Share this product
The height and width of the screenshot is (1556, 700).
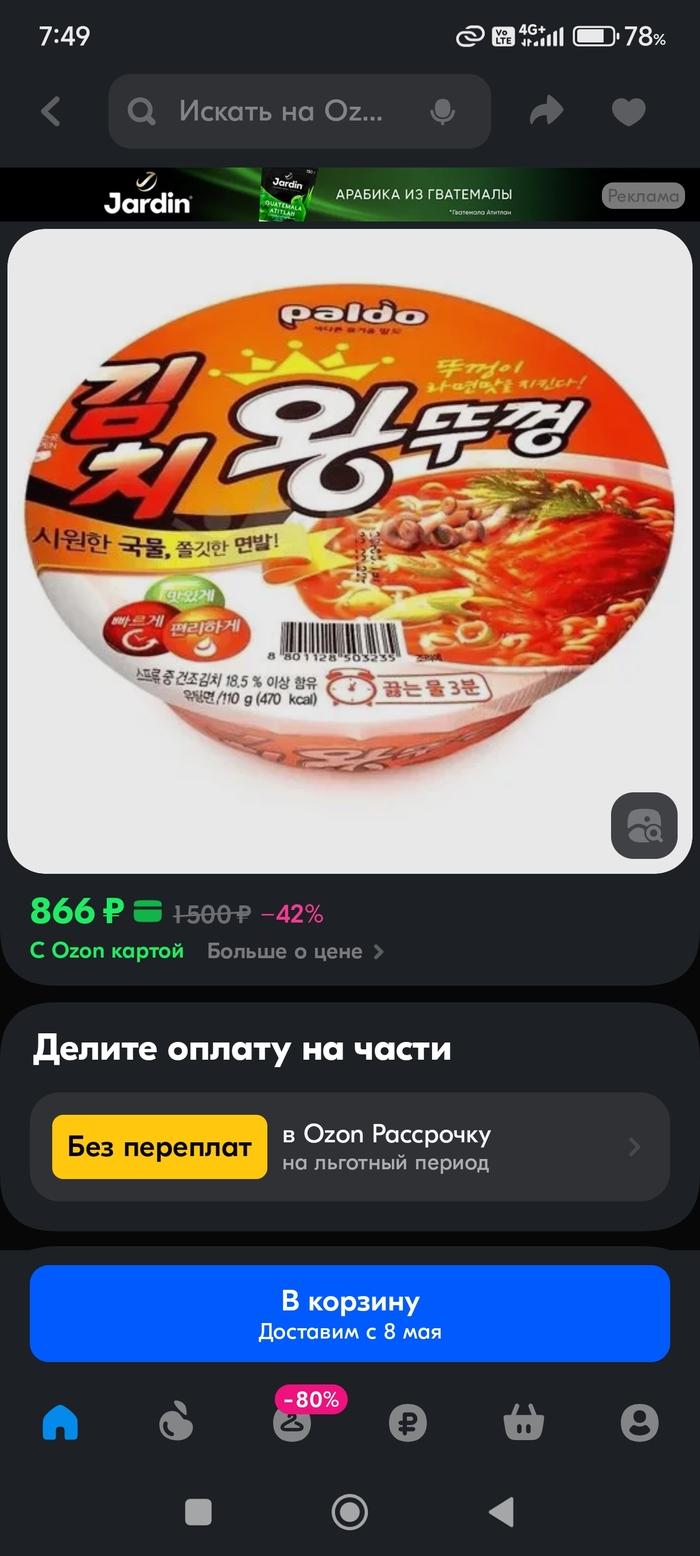tap(546, 111)
